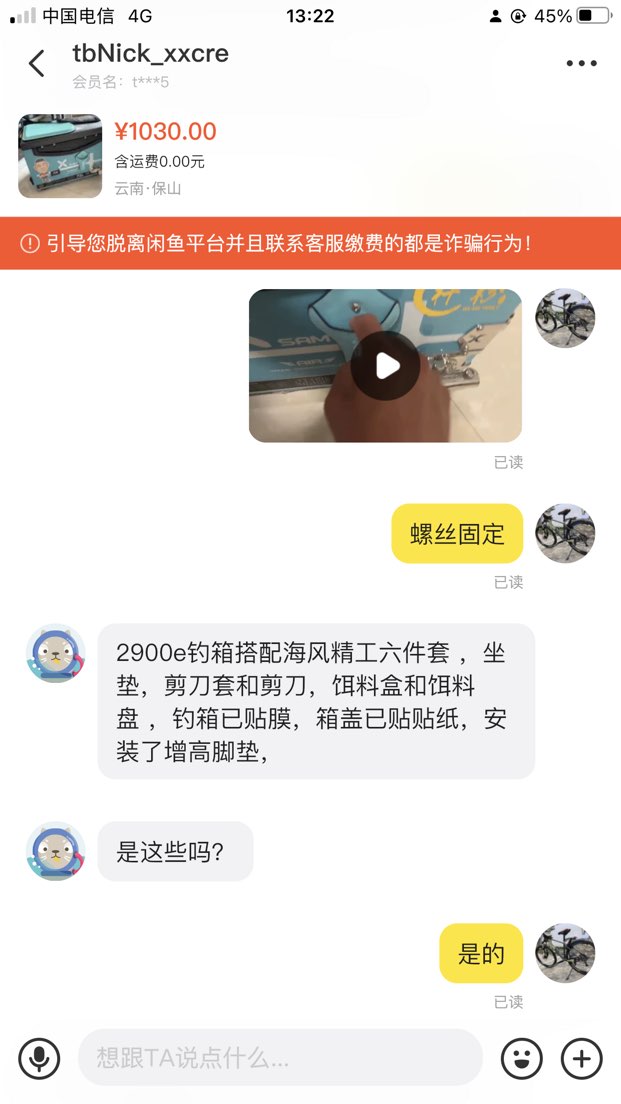Open the emoji picker
Image resolution: width=621 pixels, height=1104 pixels.
tap(522, 1058)
